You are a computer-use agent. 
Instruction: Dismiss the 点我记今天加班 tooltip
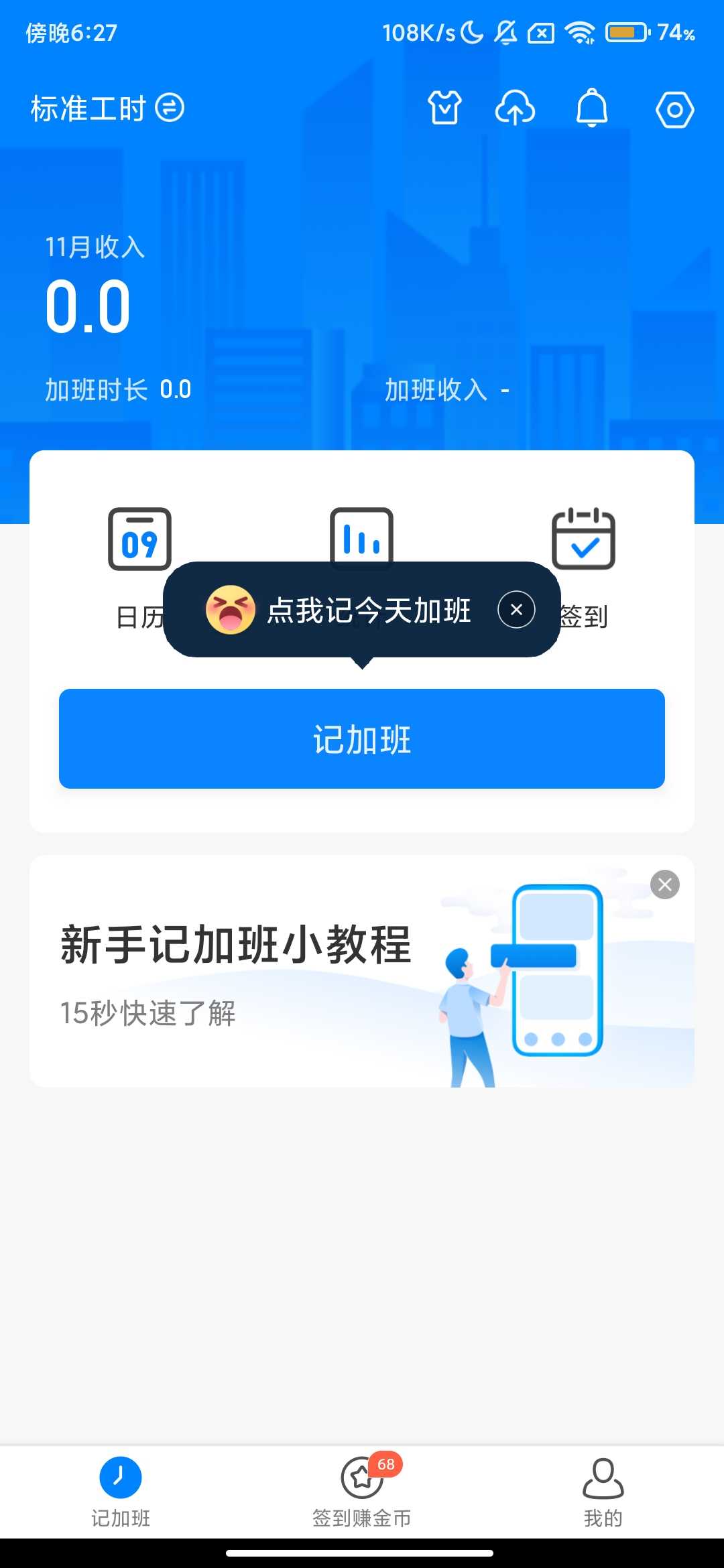coord(516,610)
